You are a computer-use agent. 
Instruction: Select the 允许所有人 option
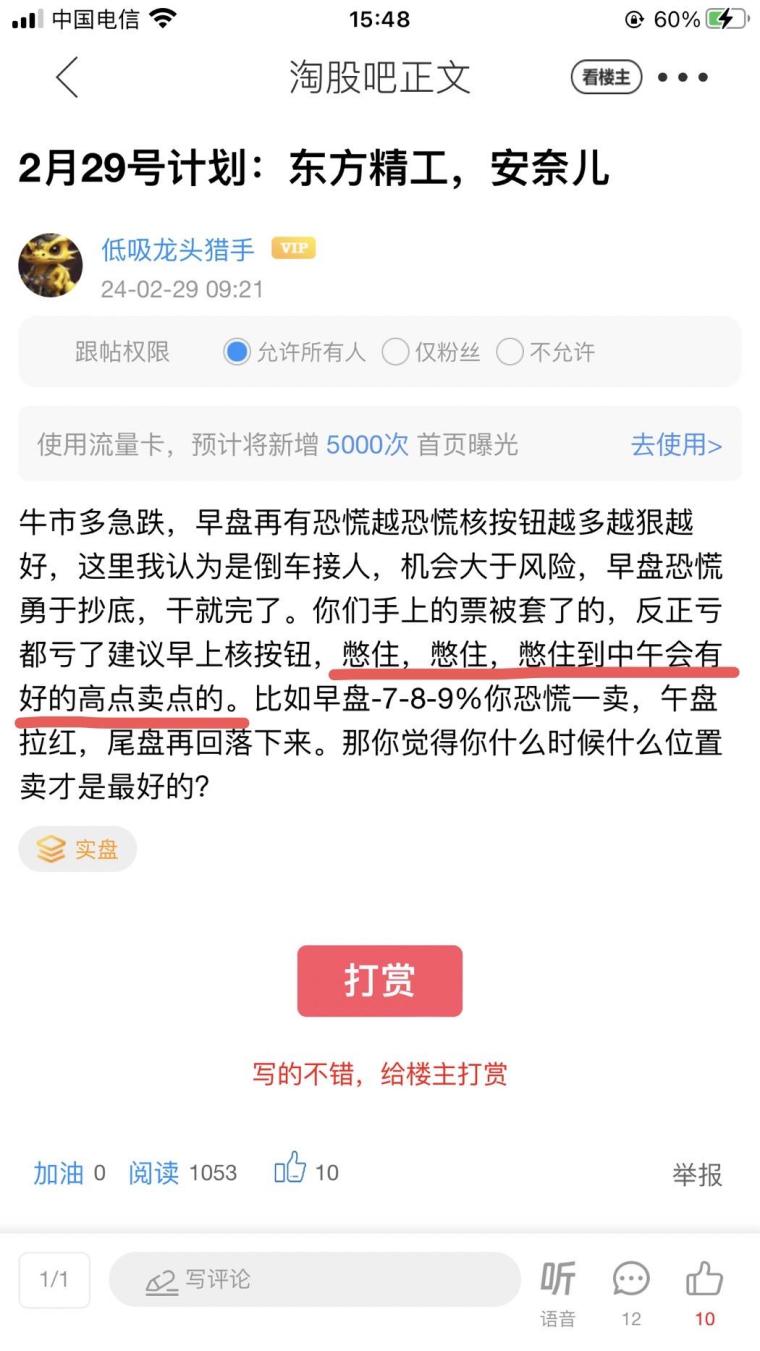[x=295, y=352]
